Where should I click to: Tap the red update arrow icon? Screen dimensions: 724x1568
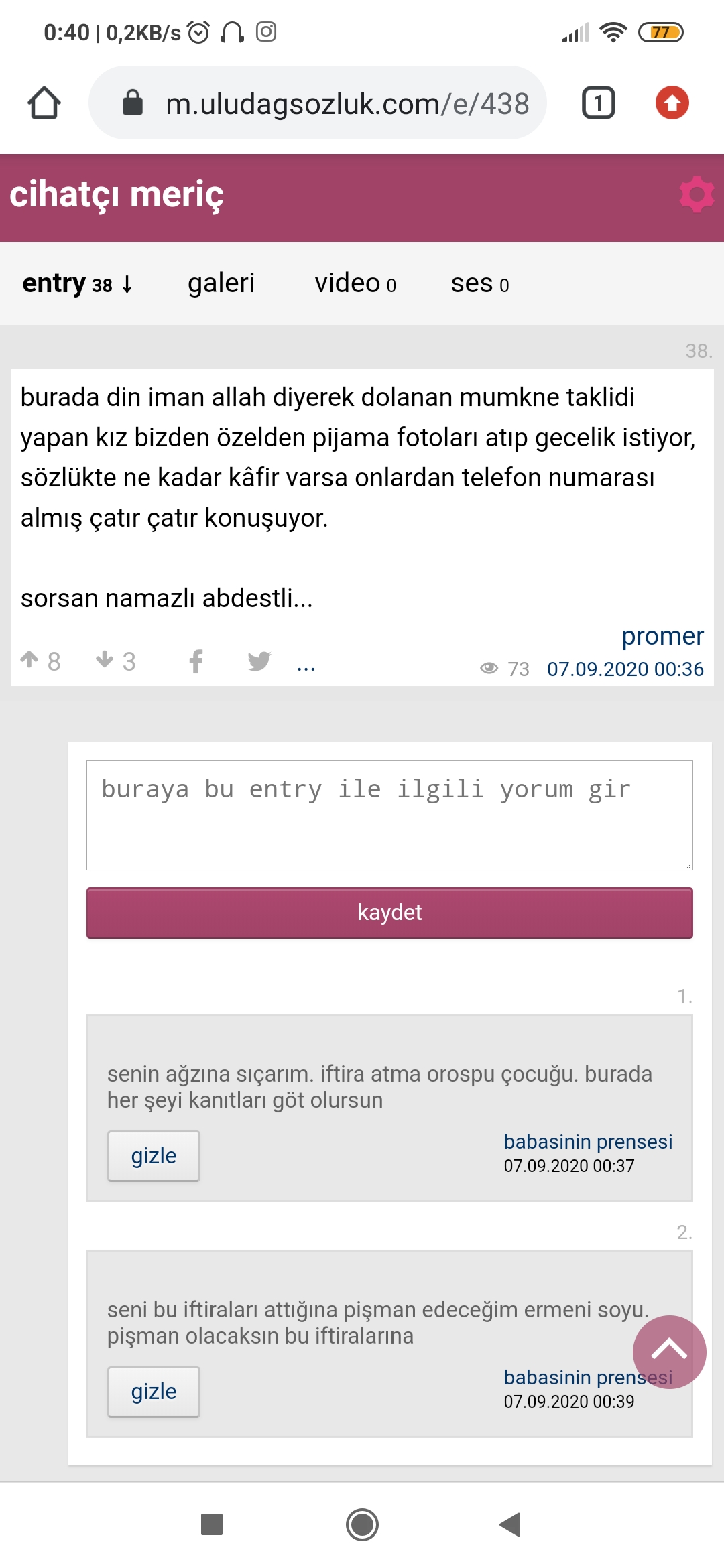[x=672, y=103]
